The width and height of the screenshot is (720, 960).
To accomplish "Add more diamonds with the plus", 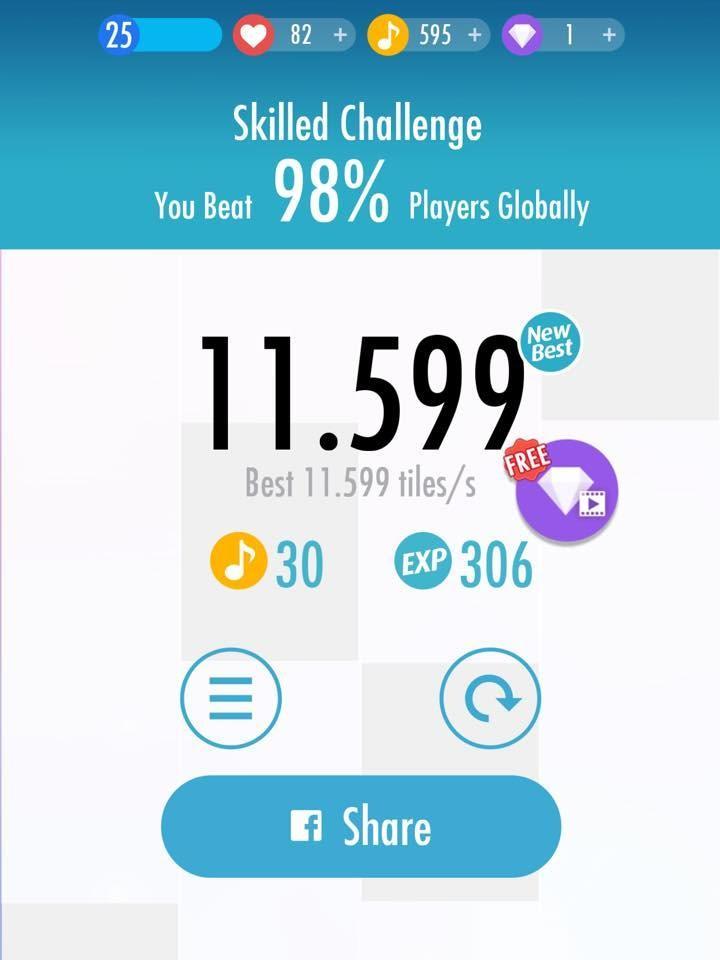I will (x=609, y=36).
